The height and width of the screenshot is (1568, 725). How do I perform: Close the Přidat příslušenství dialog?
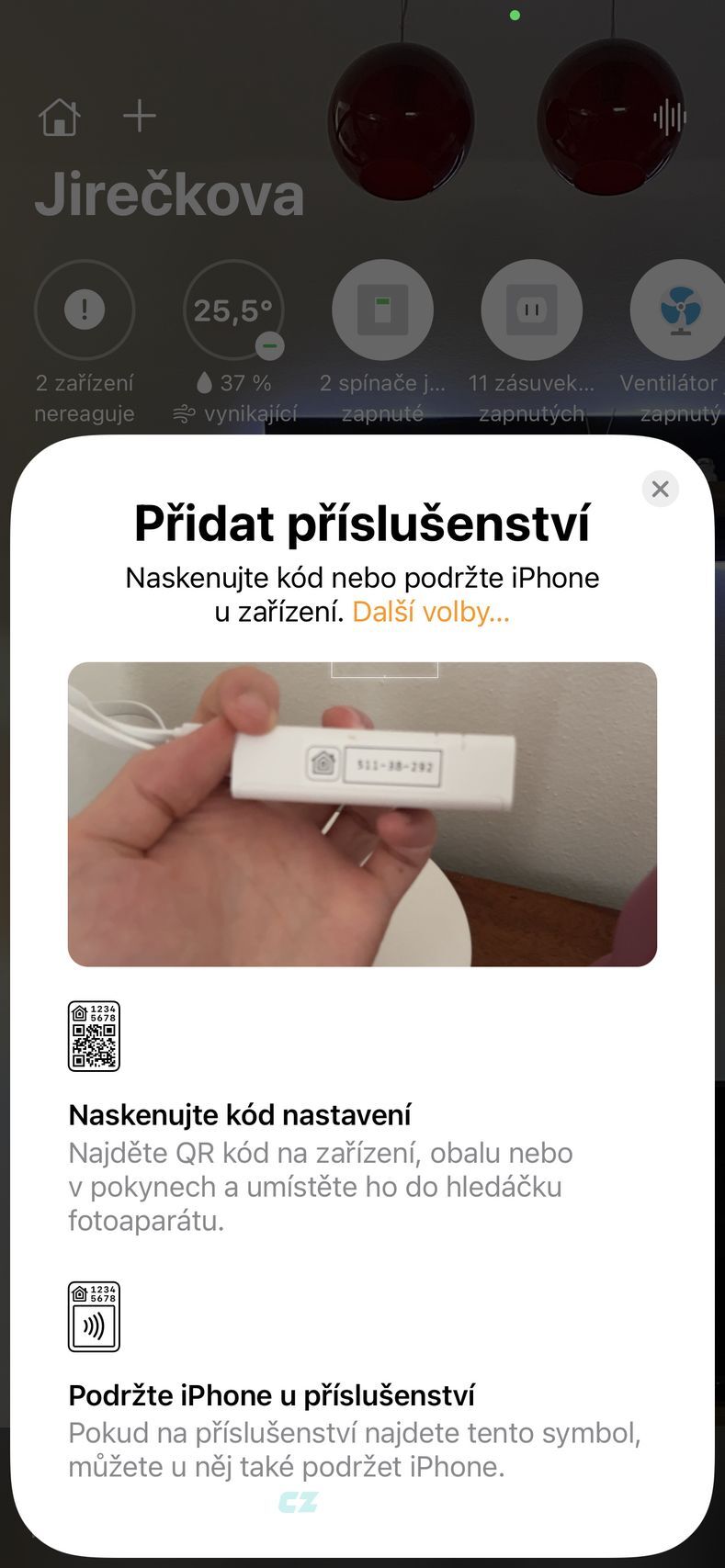tap(660, 489)
